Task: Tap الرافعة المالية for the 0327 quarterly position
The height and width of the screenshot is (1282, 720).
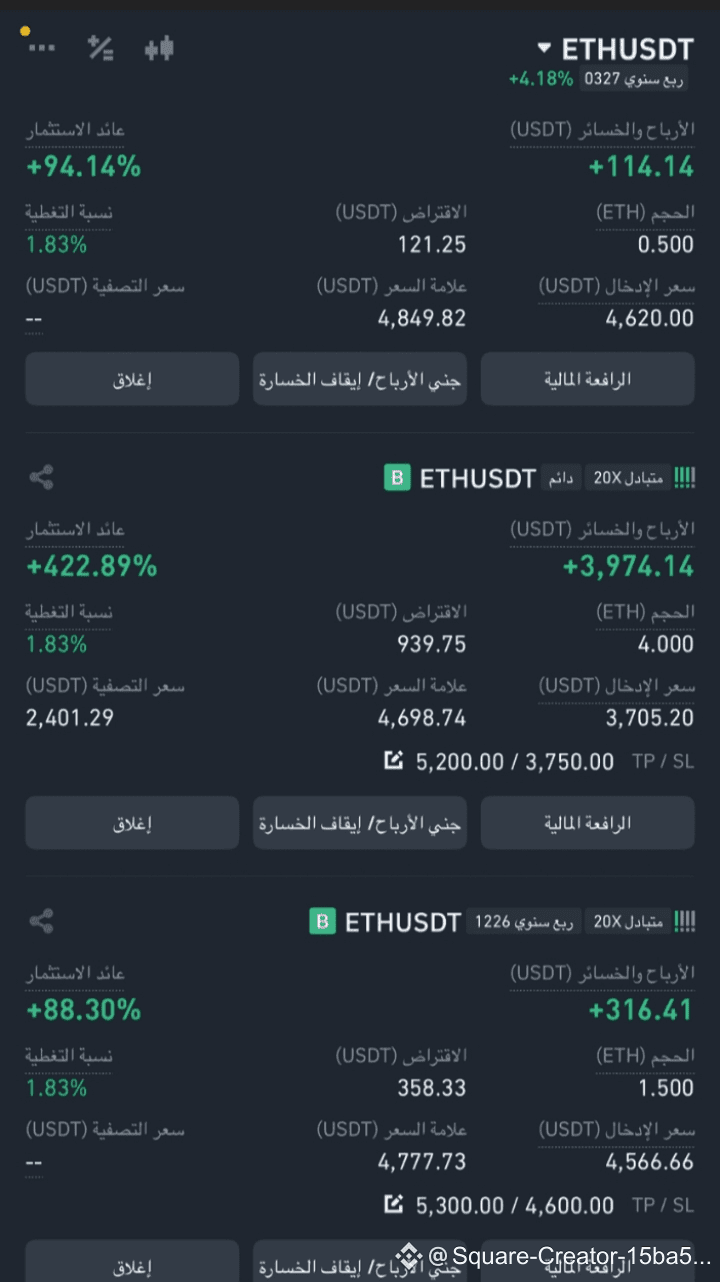Action: pyautogui.click(x=587, y=379)
